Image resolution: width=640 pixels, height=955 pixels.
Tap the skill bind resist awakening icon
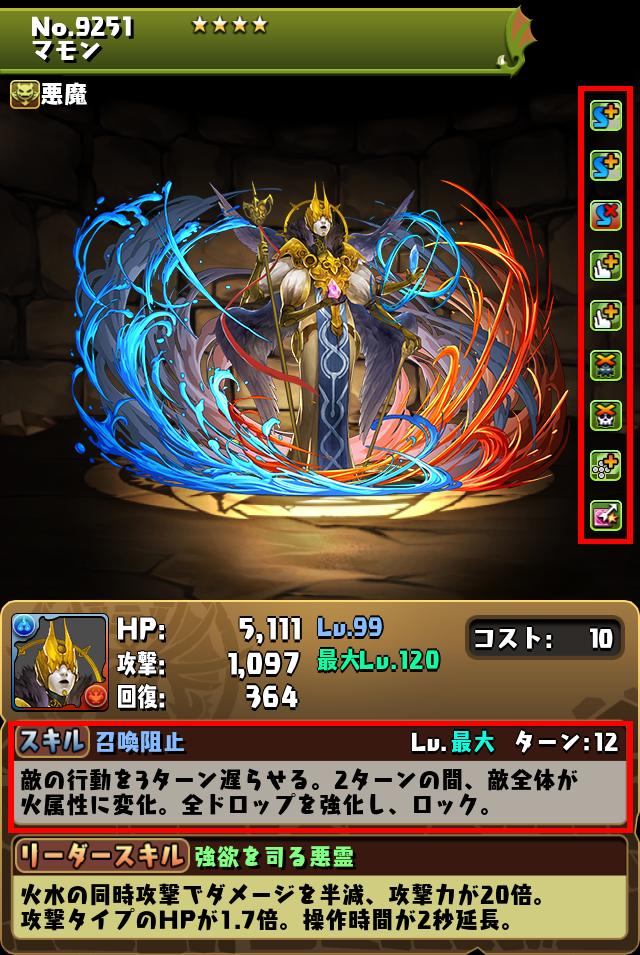pyautogui.click(x=606, y=214)
